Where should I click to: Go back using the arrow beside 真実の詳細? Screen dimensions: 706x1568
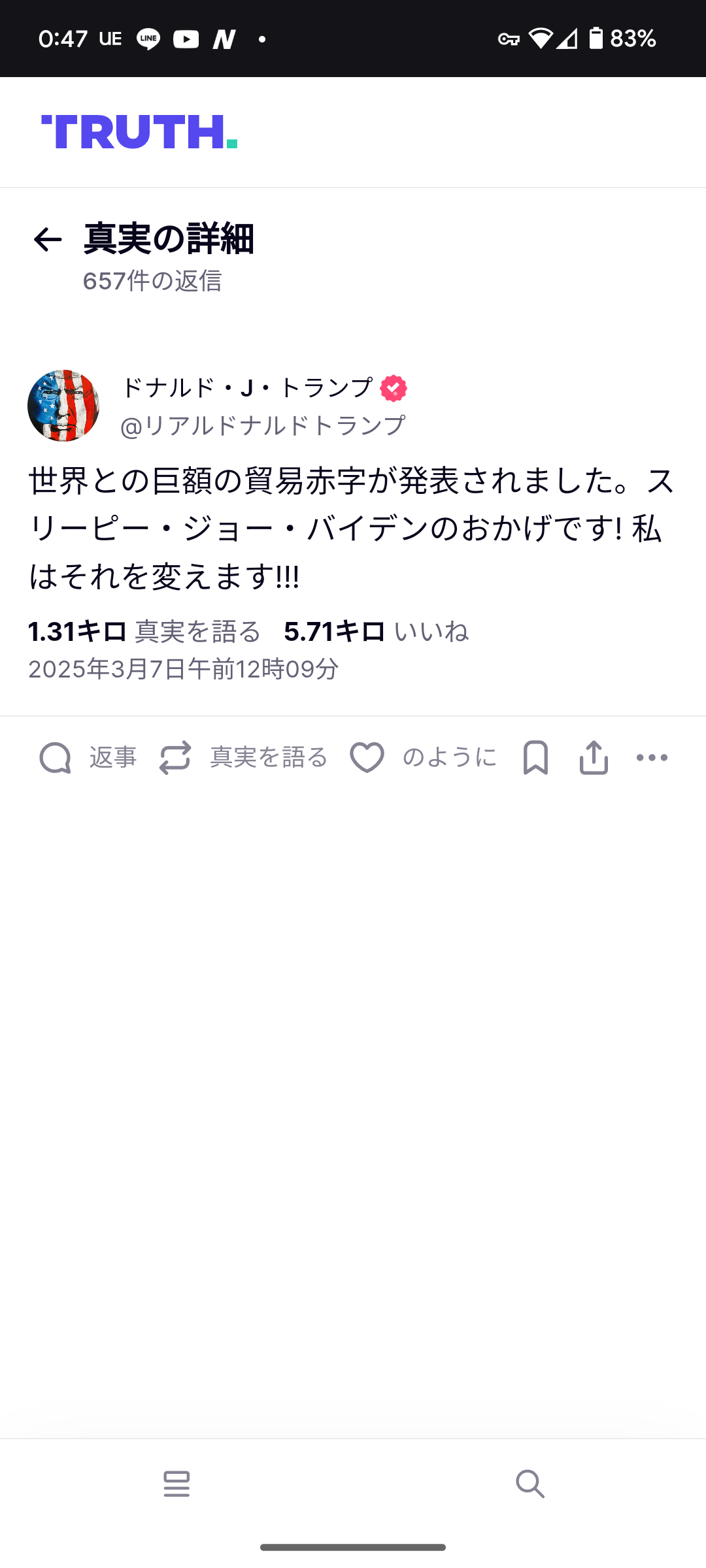point(47,240)
